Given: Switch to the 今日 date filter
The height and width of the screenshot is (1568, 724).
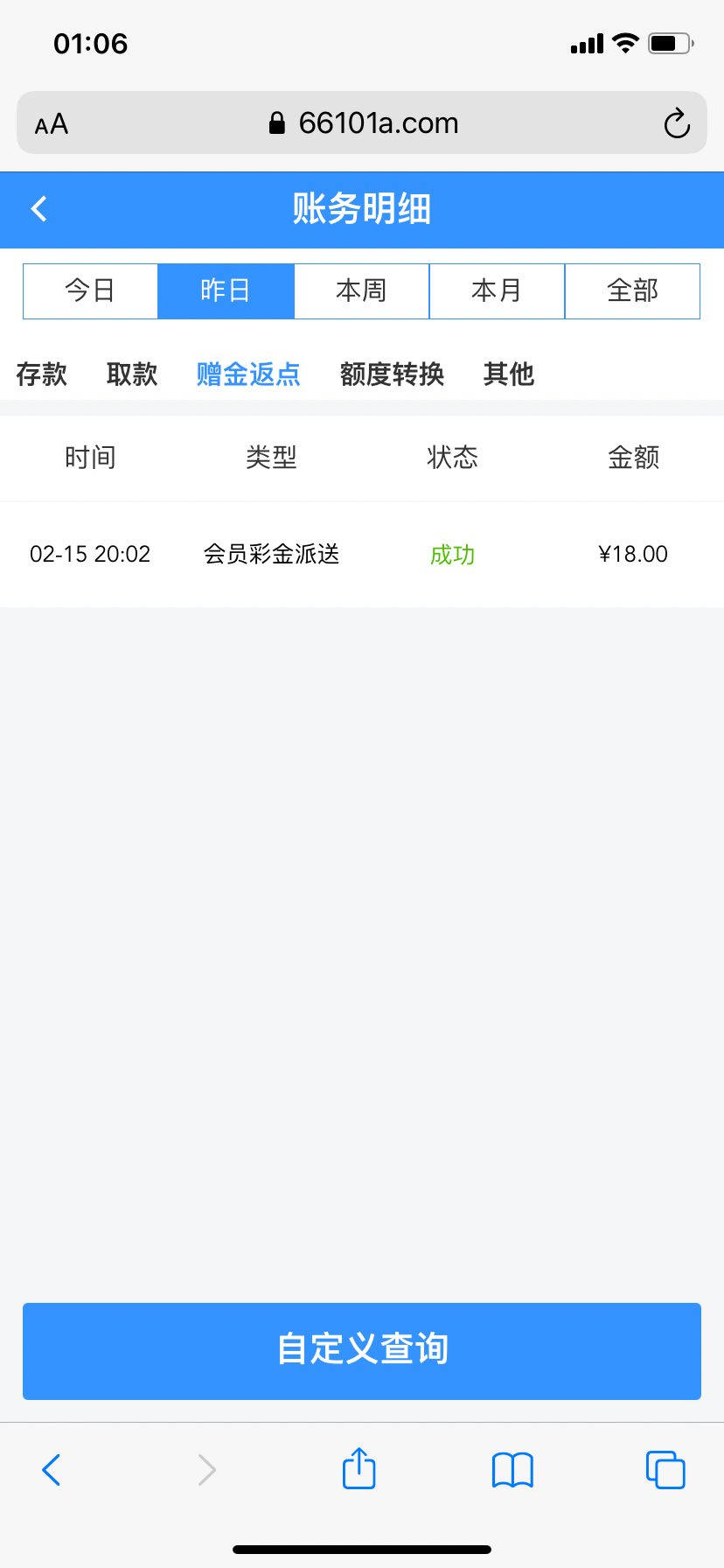Looking at the screenshot, I should (x=90, y=290).
